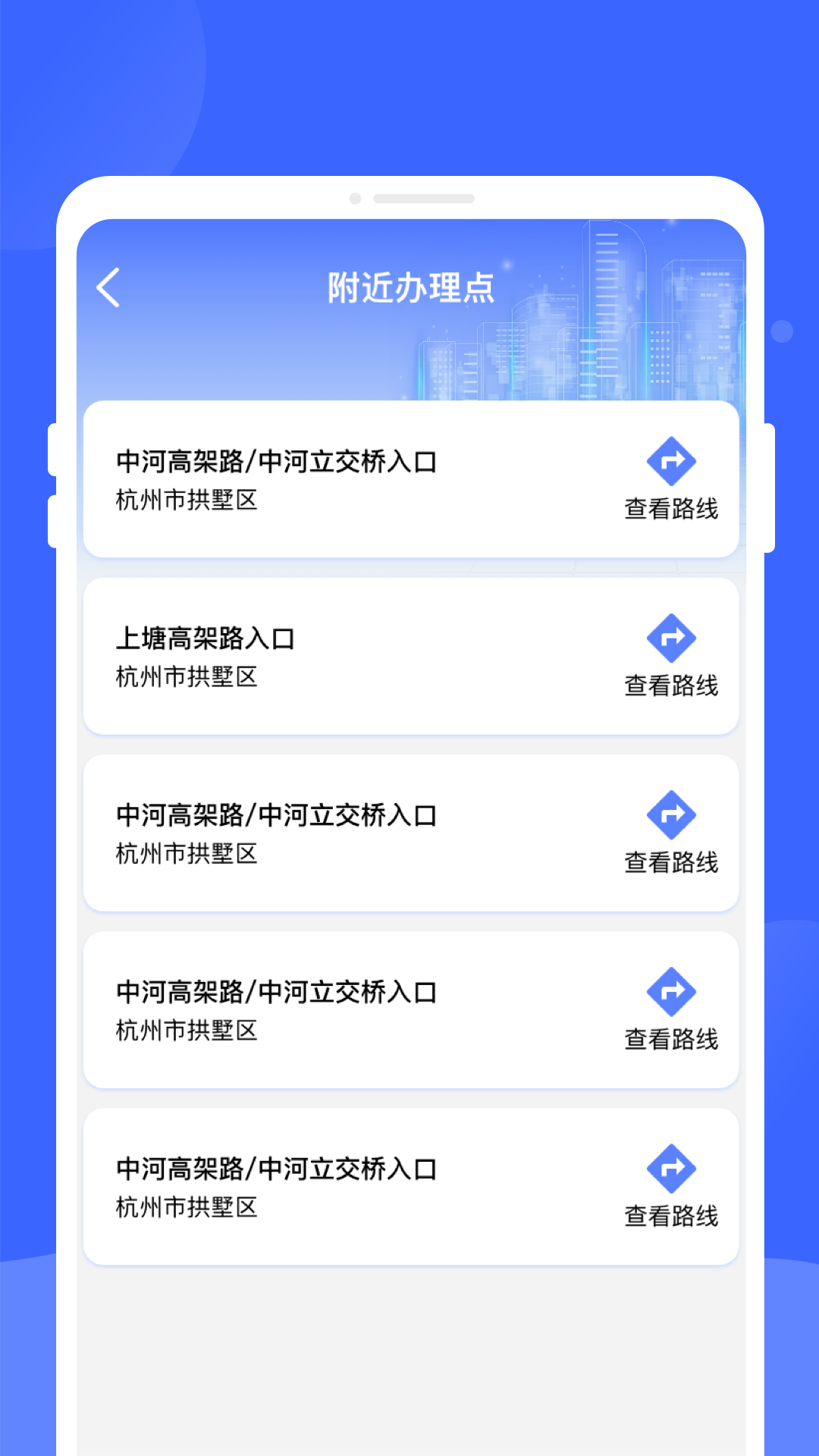Image resolution: width=819 pixels, height=1456 pixels.
Task: Tap the back arrow to return
Action: pyautogui.click(x=108, y=287)
